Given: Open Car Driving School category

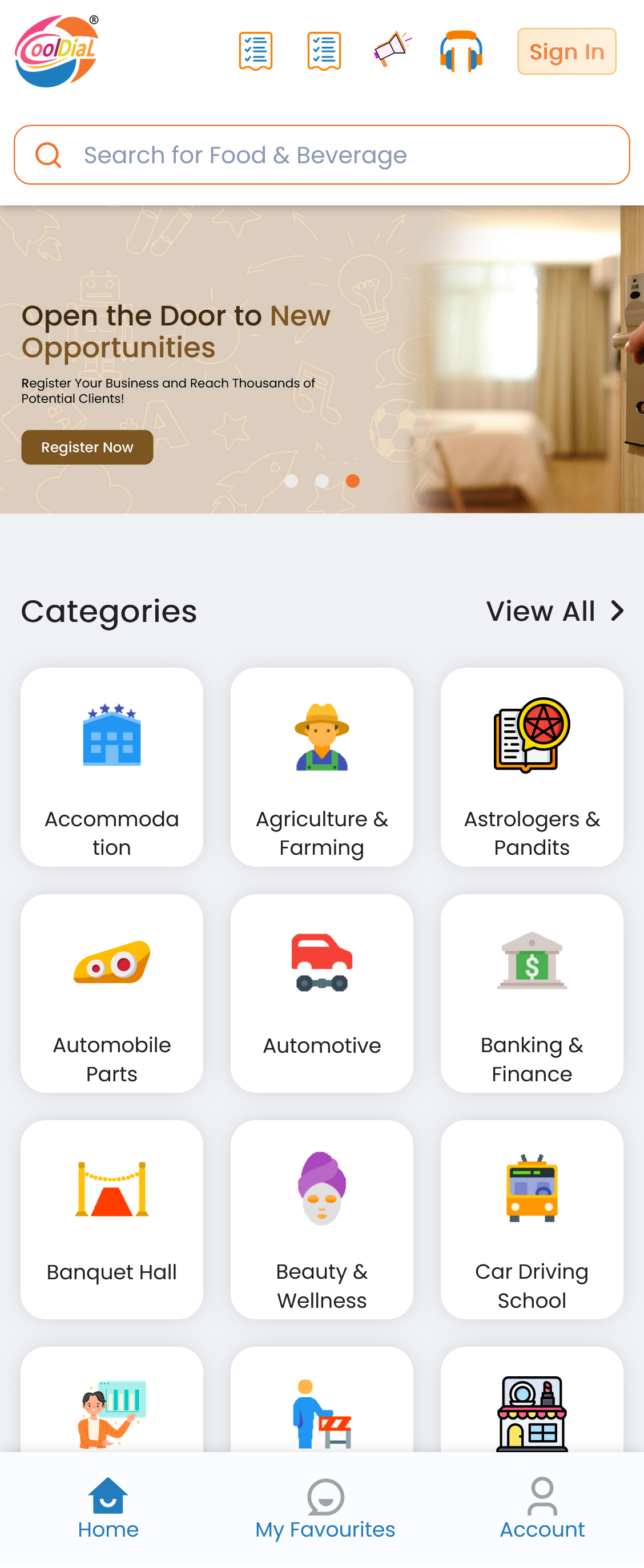Looking at the screenshot, I should pyautogui.click(x=532, y=1219).
